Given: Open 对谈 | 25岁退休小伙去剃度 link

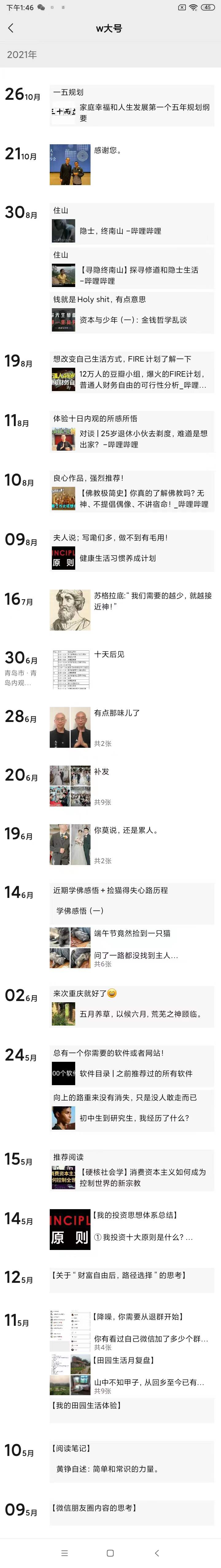Looking at the screenshot, I should click(x=132, y=439).
